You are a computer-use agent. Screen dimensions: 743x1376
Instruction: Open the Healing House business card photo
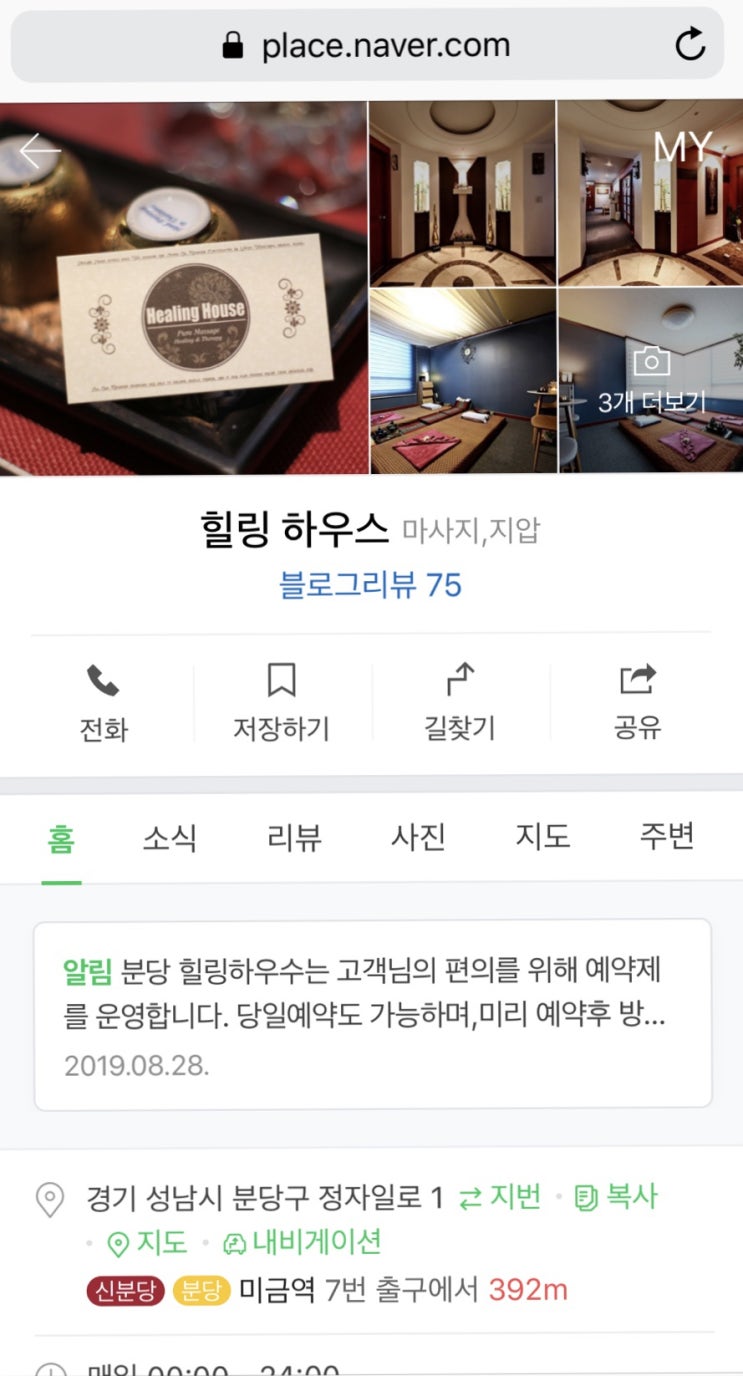click(184, 288)
